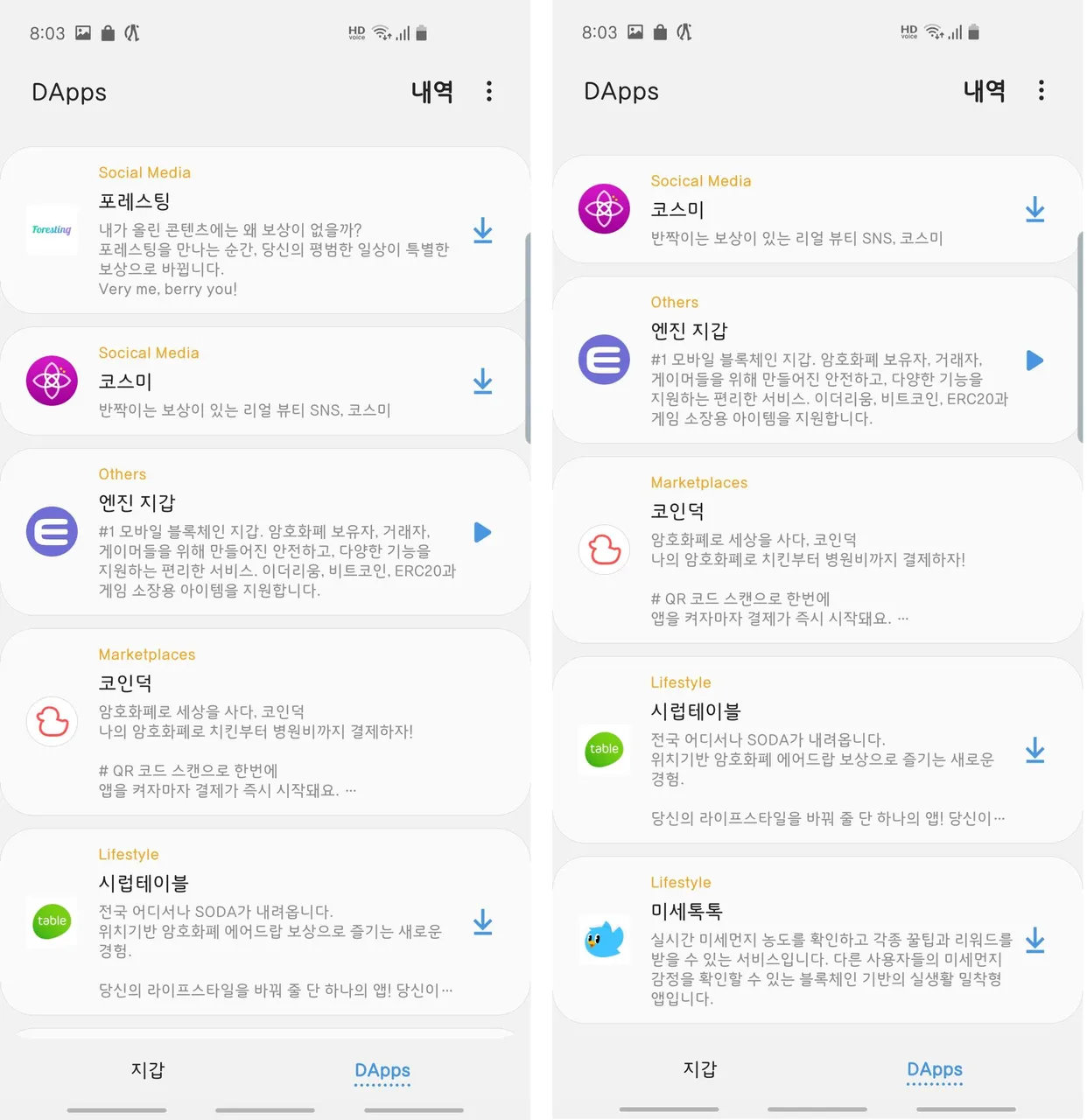The height and width of the screenshot is (1120, 1087).
Task: Open the 코인덕 card on the left screen
Action: 263,722
